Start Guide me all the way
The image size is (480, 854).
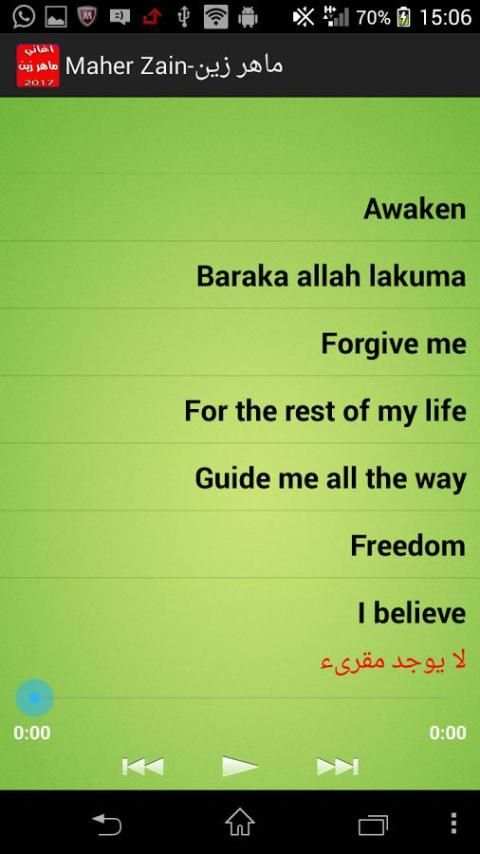coord(240,478)
